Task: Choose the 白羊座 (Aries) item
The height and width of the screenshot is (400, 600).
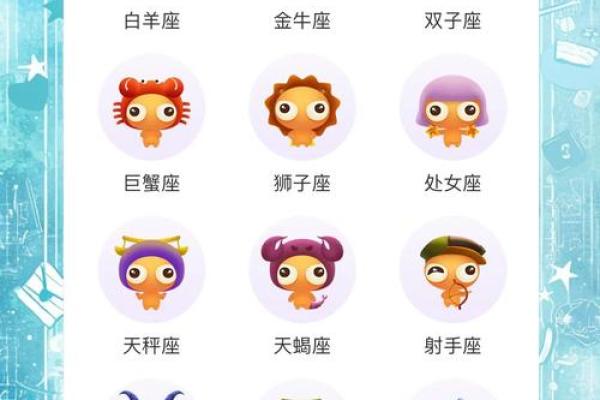Action: (151, 20)
